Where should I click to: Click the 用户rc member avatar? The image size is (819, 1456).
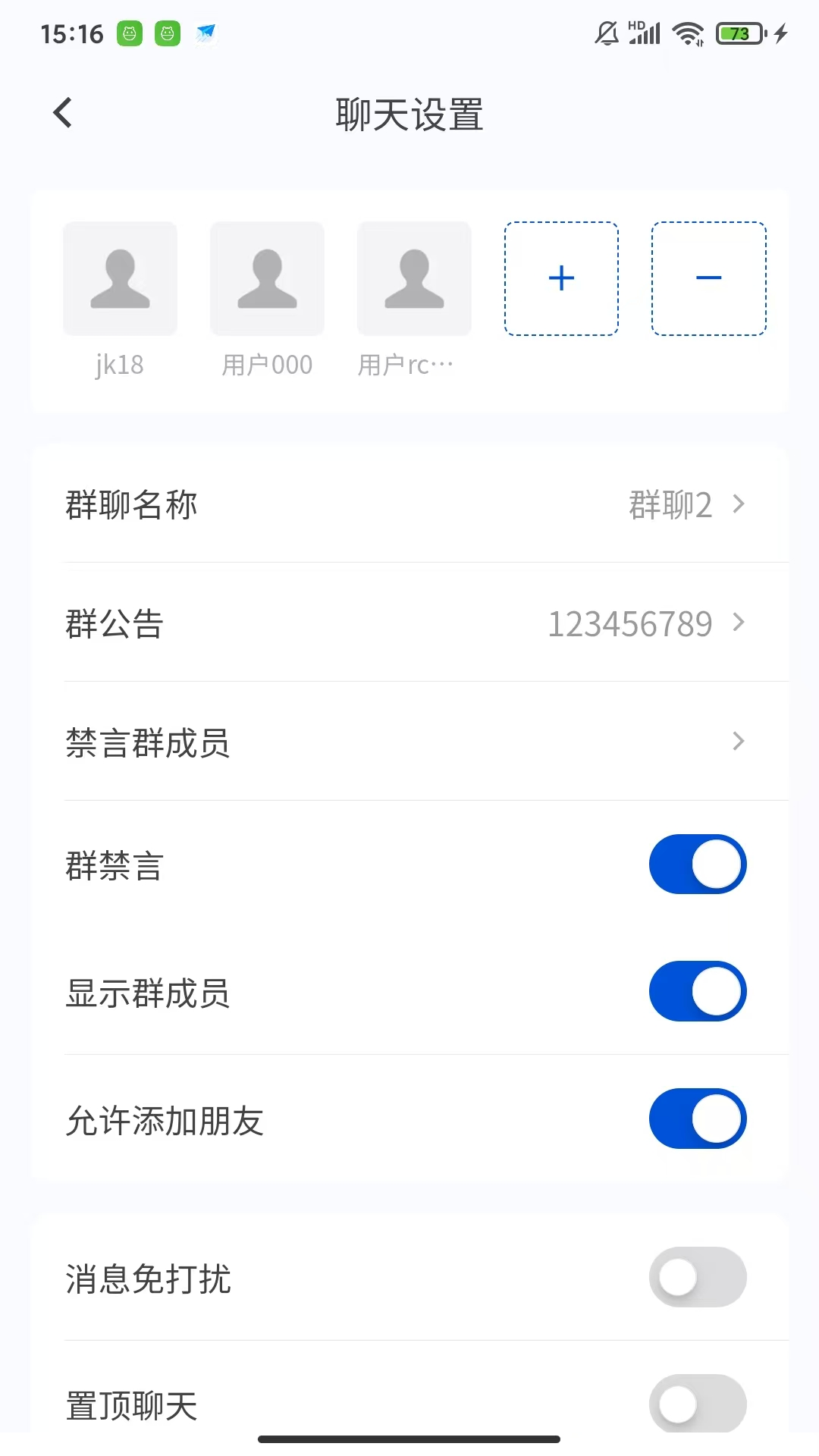click(414, 278)
